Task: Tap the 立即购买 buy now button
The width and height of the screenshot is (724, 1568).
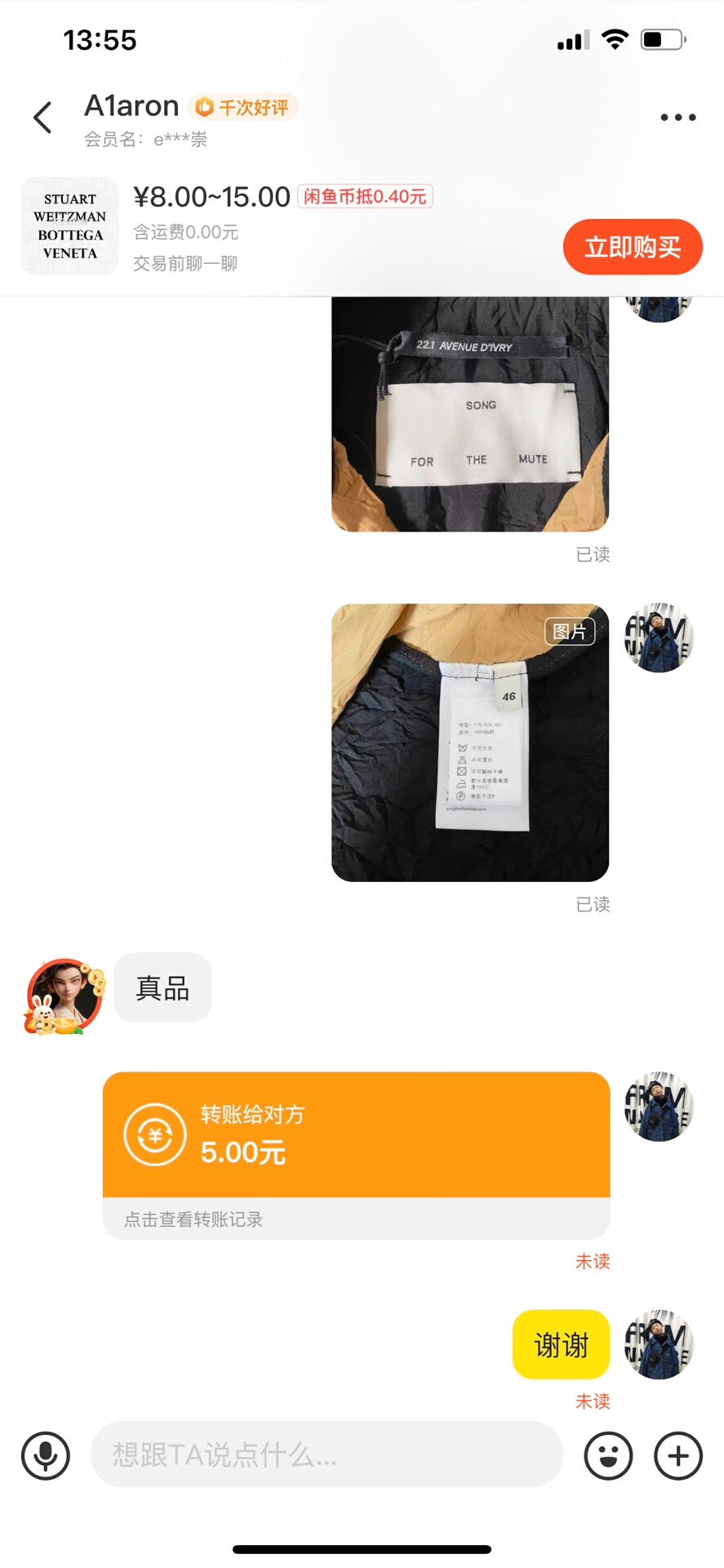Action: point(632,247)
